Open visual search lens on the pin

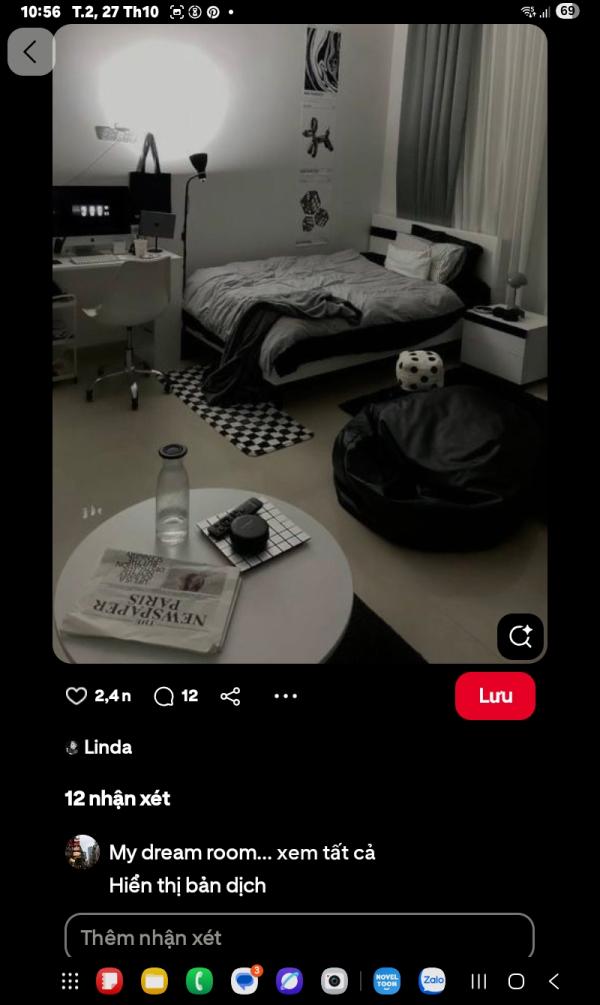520,636
